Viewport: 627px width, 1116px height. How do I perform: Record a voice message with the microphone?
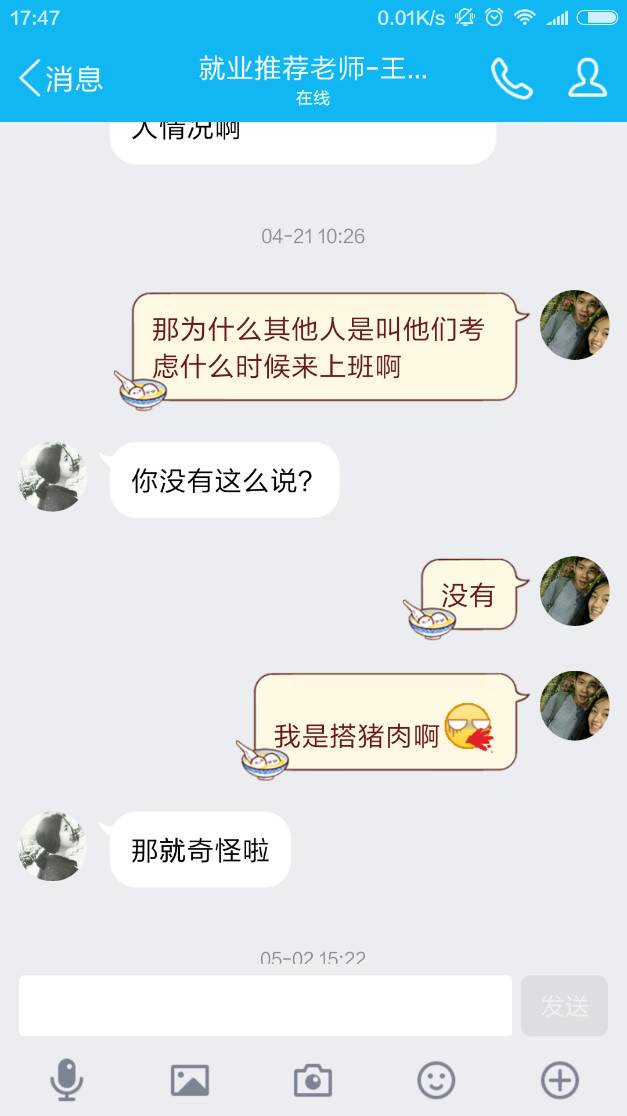[67, 1080]
